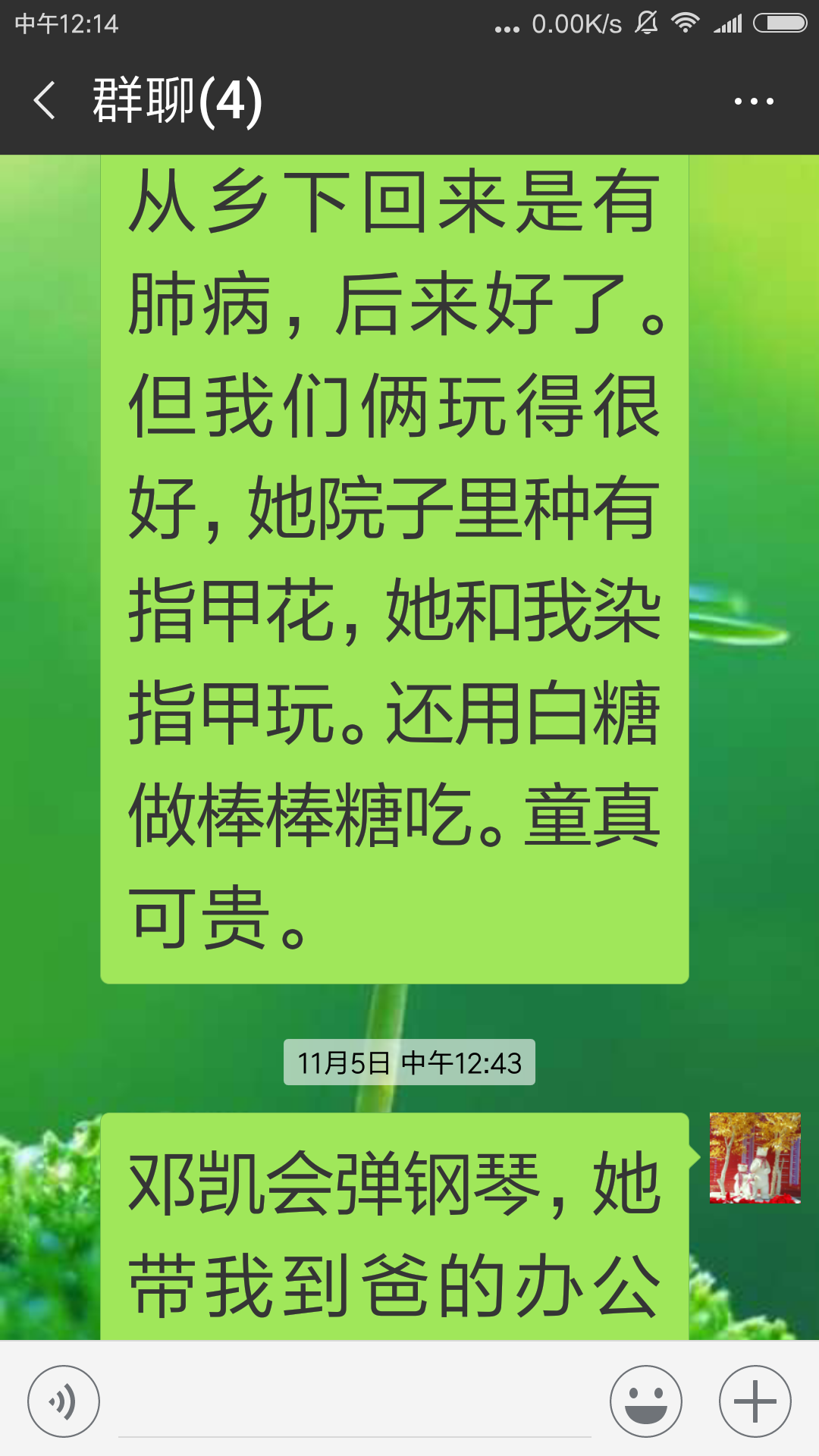Go back from the group chat
Viewport: 819px width, 1456px height.
(x=45, y=101)
